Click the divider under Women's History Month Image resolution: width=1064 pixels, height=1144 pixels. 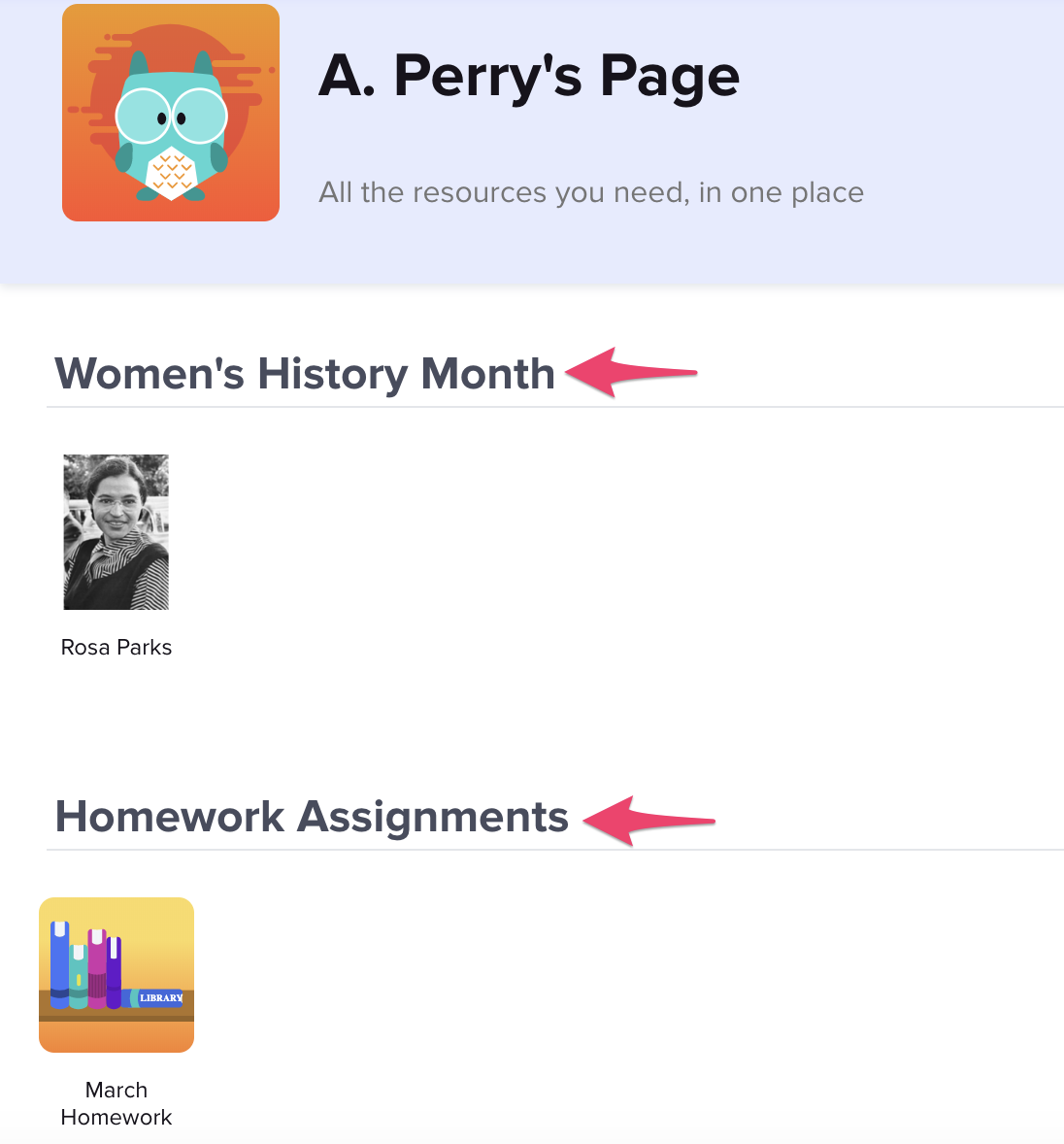click(x=534, y=405)
